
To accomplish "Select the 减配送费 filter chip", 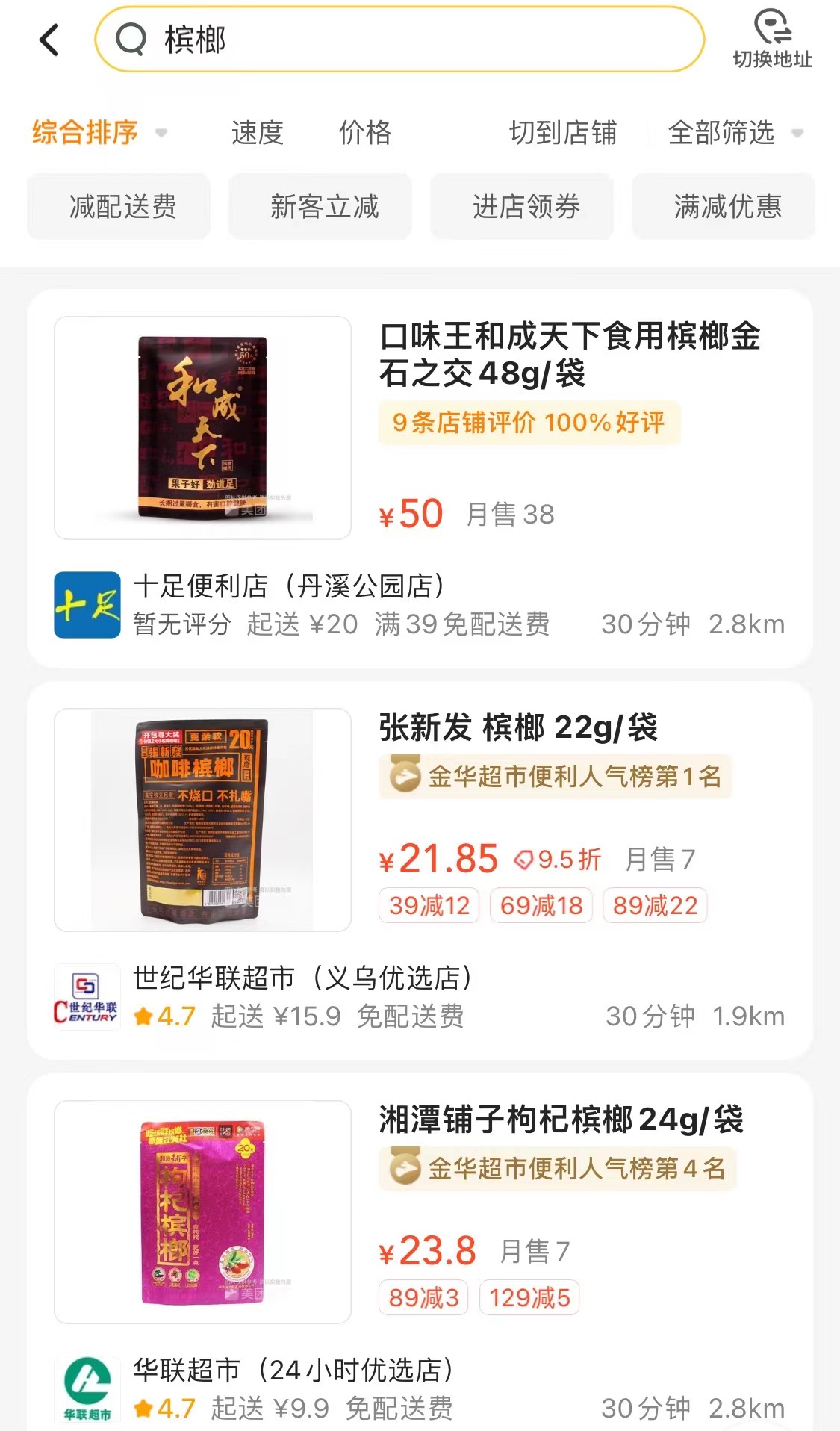I will [x=122, y=206].
